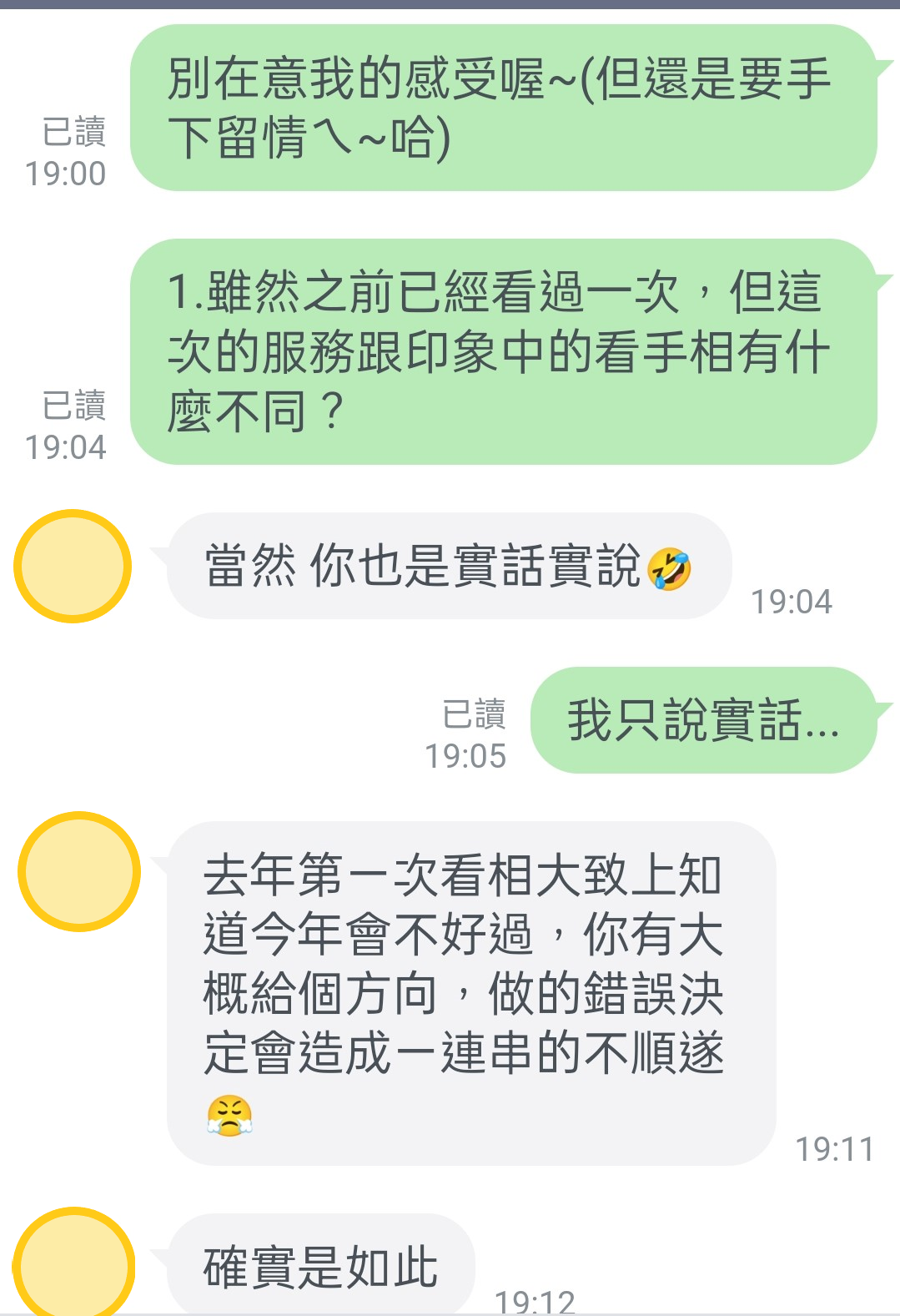The width and height of the screenshot is (900, 1316).
Task: Tap the profile picture beside the 去年第一次看相 message
Action: (x=79, y=871)
